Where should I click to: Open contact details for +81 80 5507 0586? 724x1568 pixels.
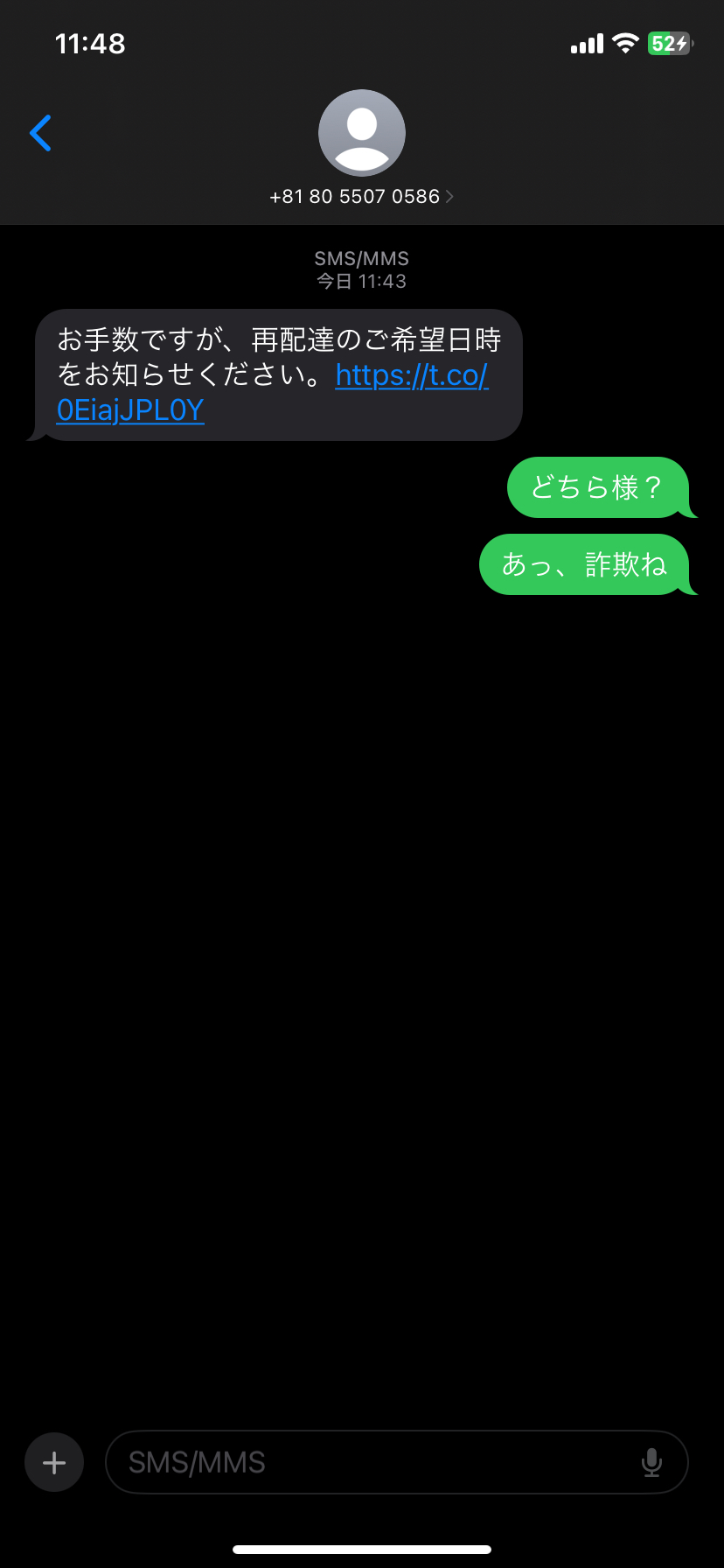click(x=361, y=196)
